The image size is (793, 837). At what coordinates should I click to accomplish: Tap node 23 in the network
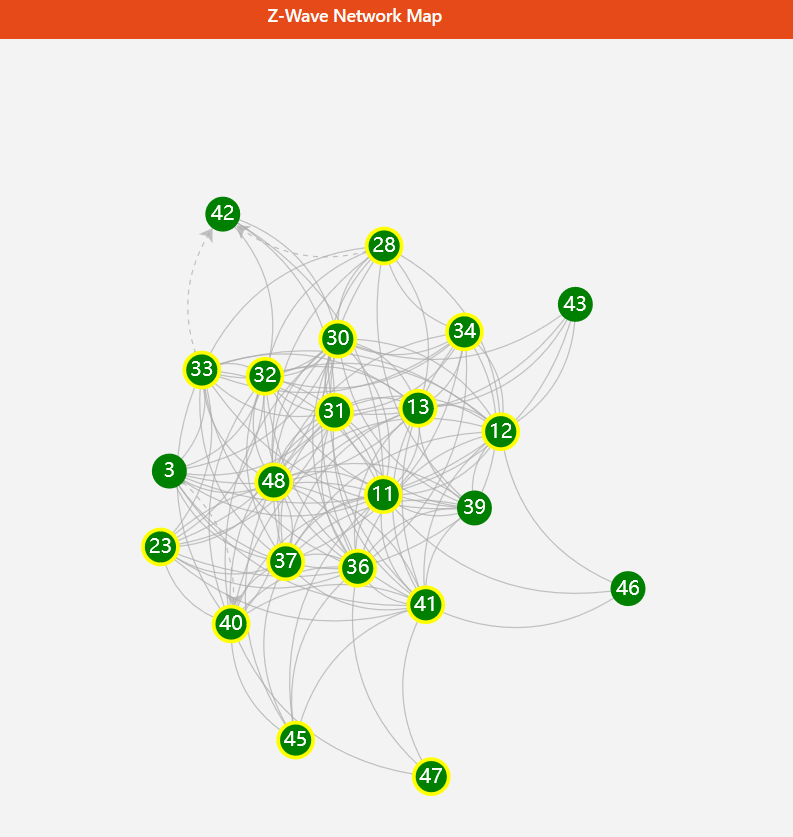point(160,546)
